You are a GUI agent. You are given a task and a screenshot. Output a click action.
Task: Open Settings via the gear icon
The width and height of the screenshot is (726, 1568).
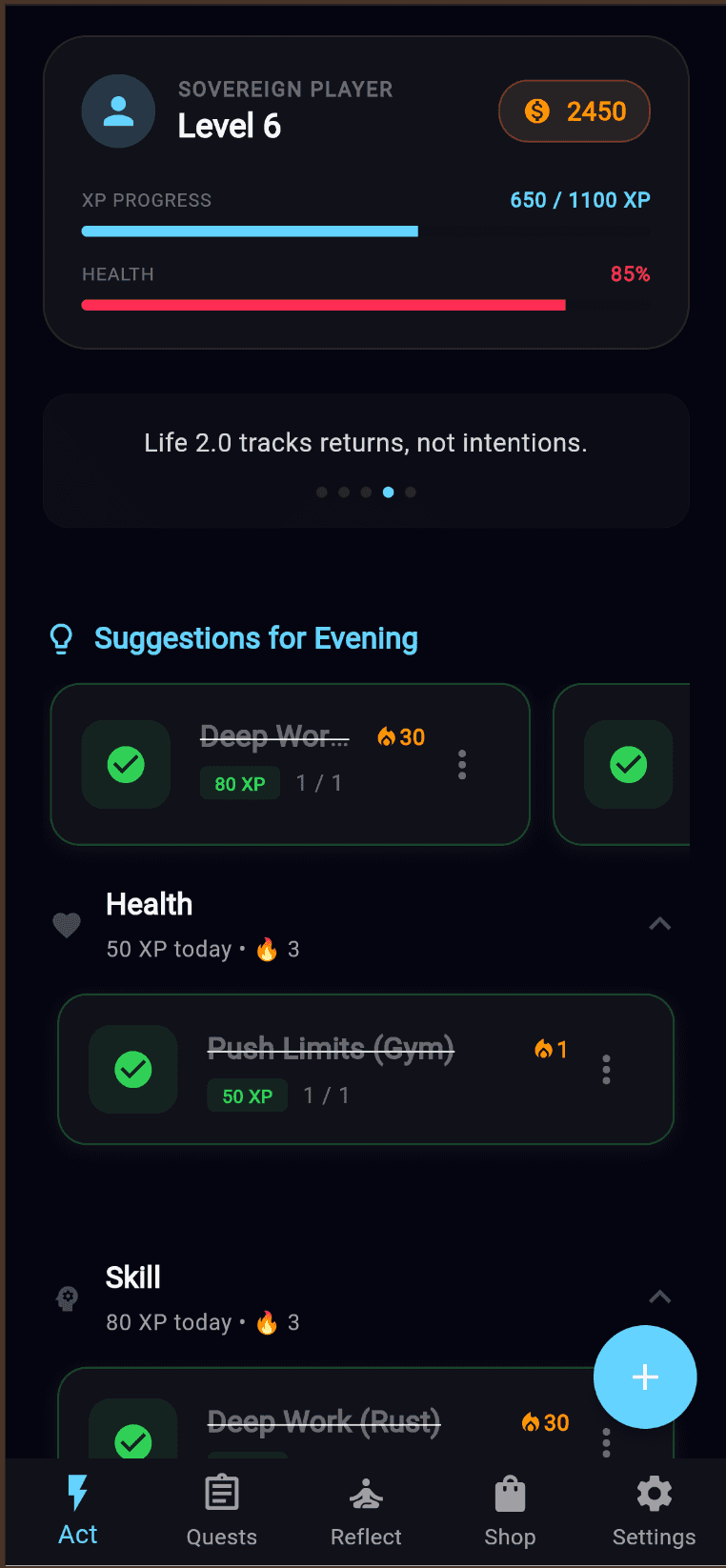click(654, 1491)
